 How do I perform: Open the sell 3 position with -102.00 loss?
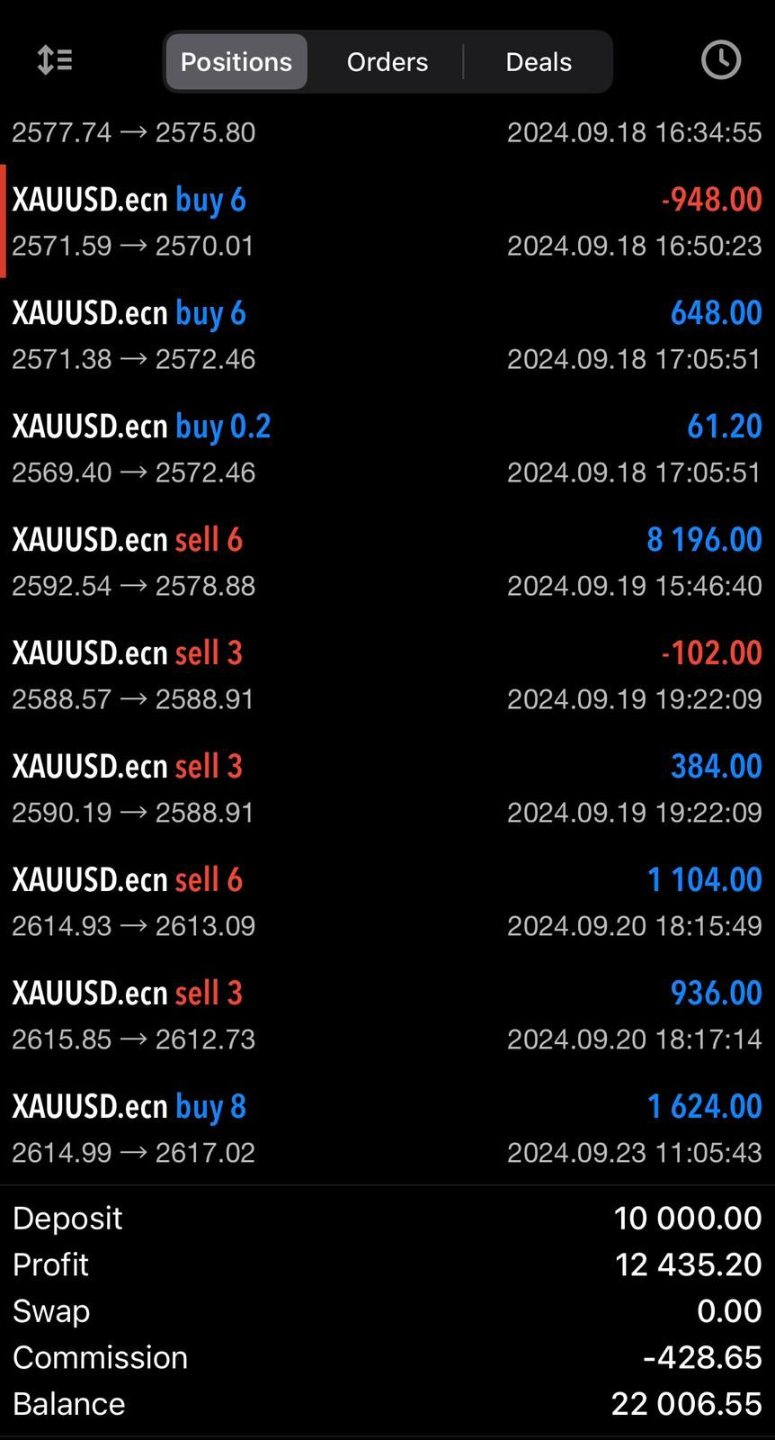pos(387,674)
